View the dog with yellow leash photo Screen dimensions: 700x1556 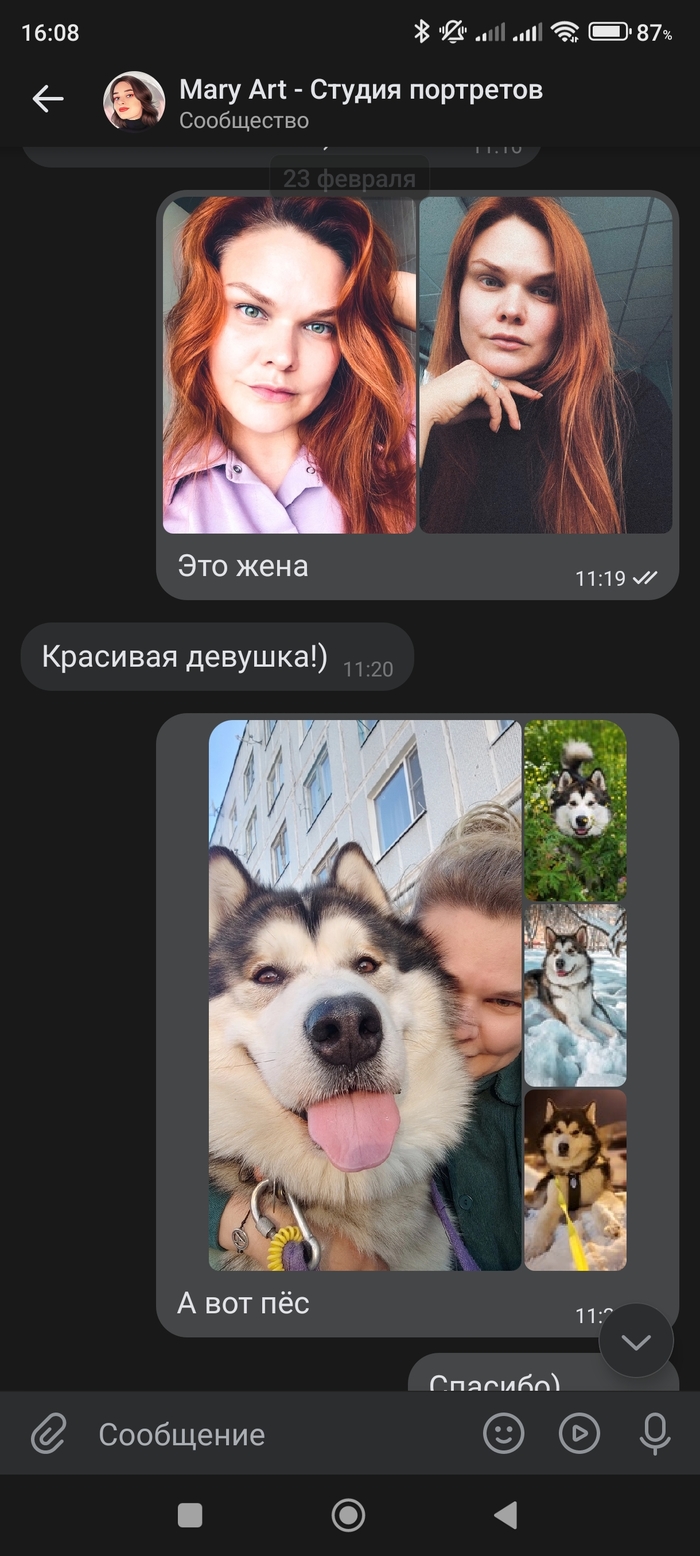(x=575, y=1180)
